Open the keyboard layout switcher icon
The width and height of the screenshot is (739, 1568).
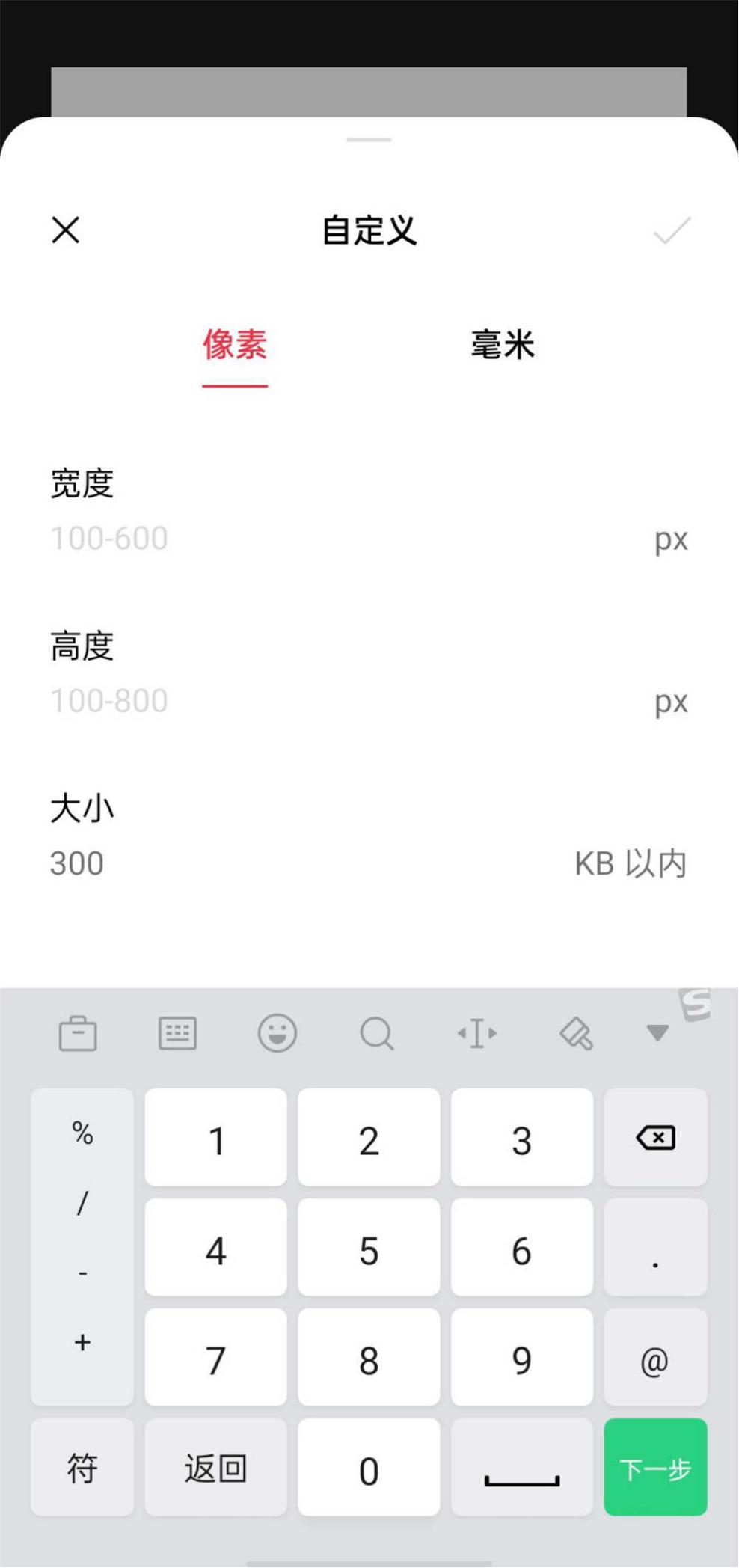coord(177,1035)
